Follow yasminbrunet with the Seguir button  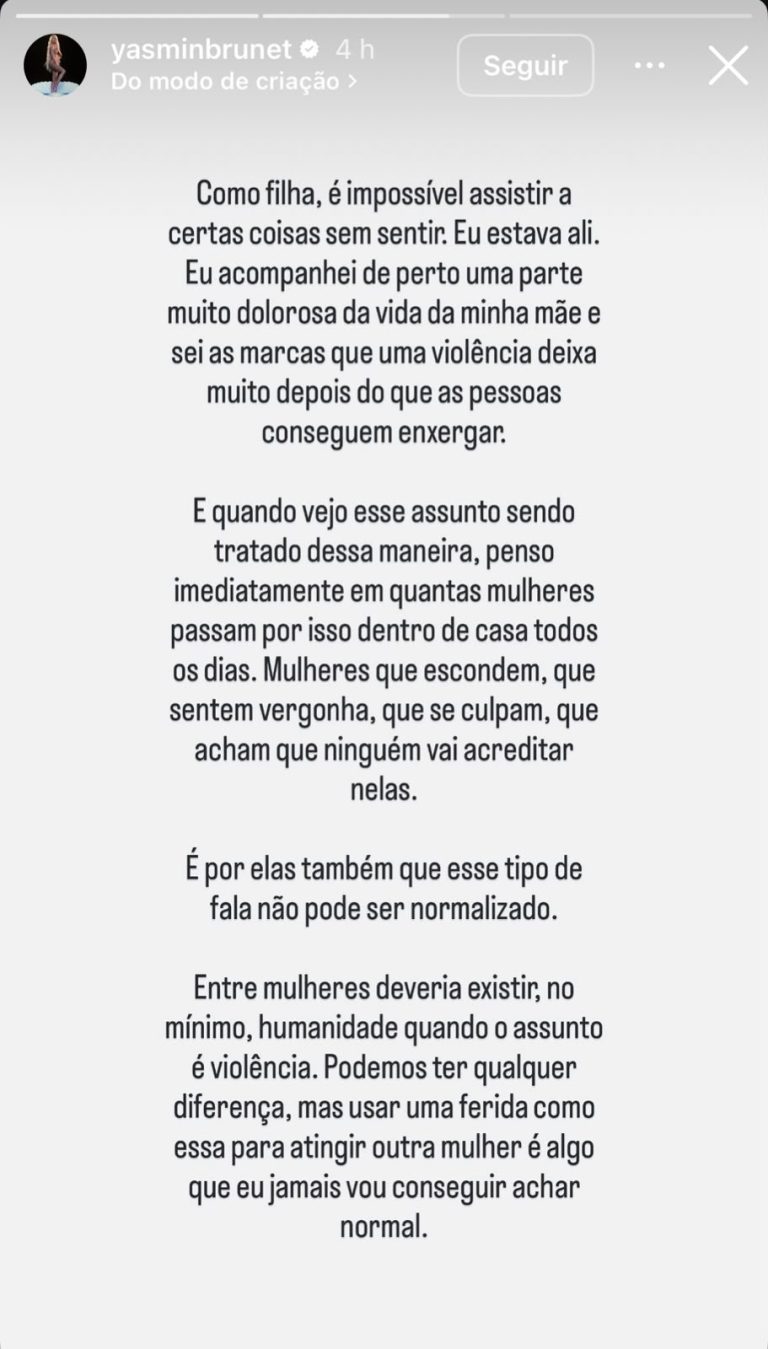click(x=525, y=65)
